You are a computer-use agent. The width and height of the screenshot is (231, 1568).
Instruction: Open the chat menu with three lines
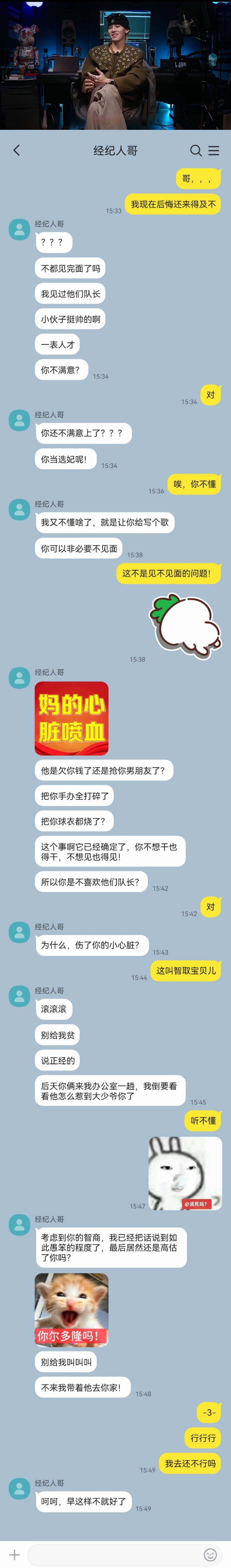214,150
